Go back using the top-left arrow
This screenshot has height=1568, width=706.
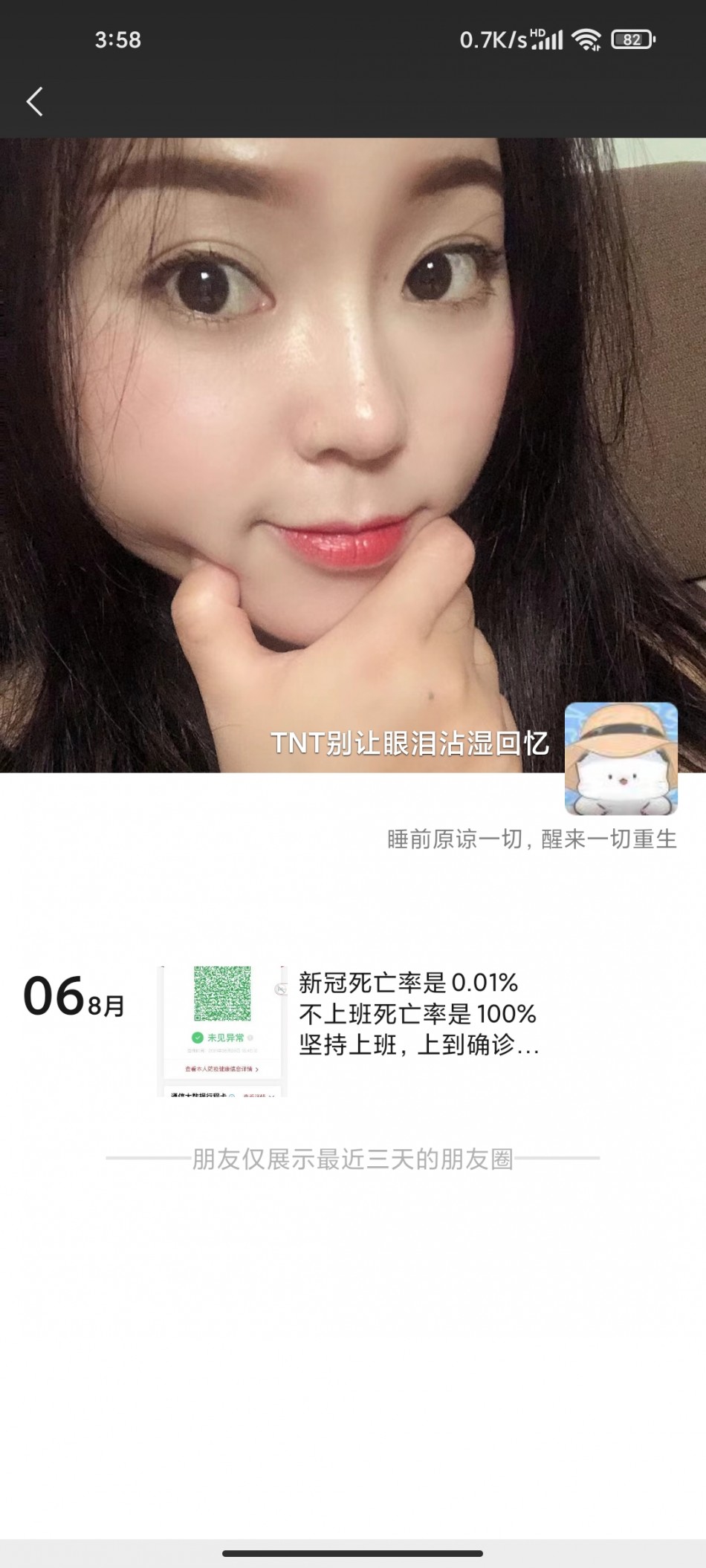(35, 102)
